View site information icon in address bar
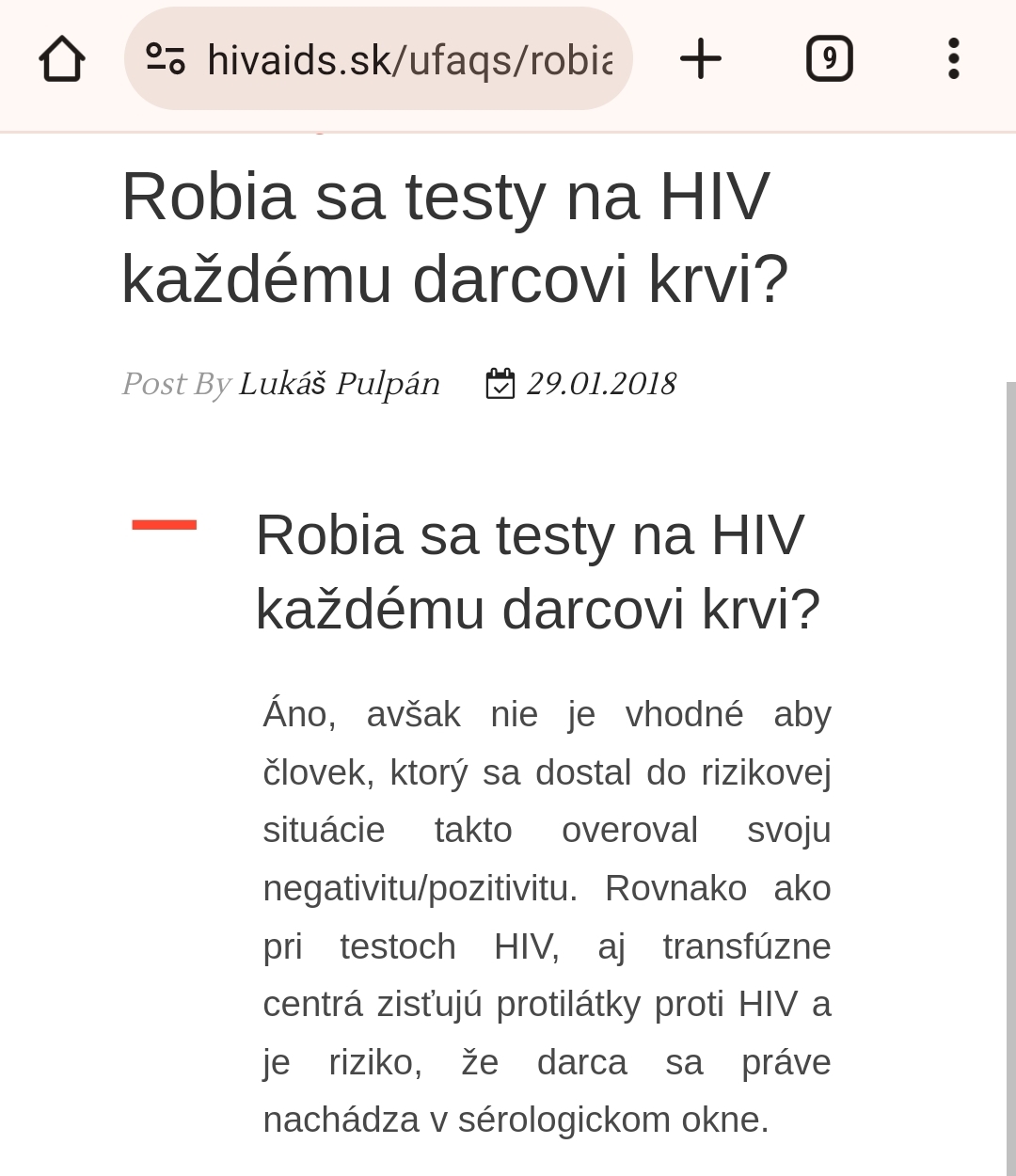 [166, 59]
